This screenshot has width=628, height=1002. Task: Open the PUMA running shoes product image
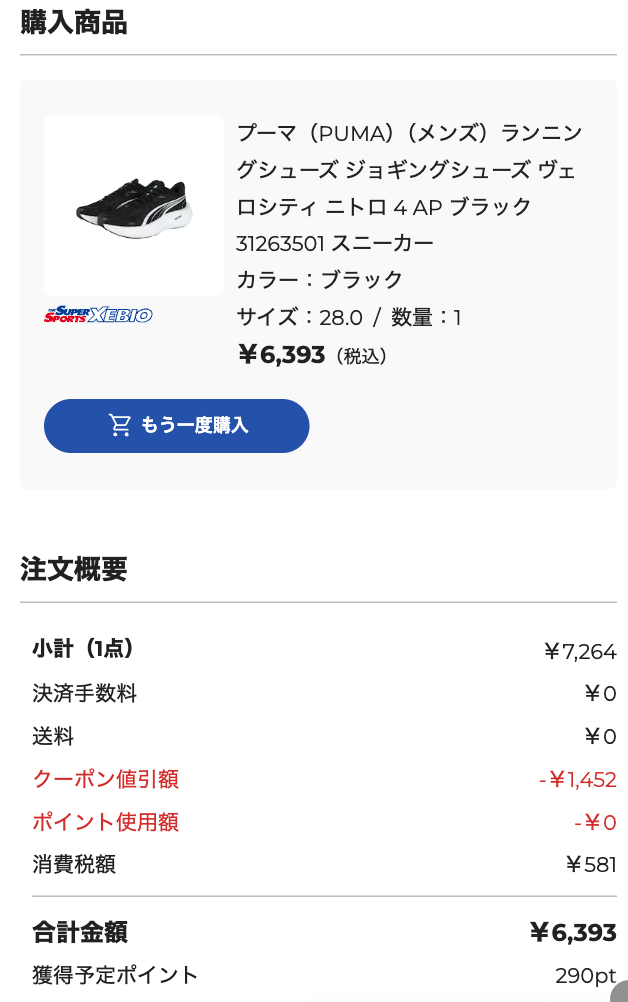(x=134, y=205)
